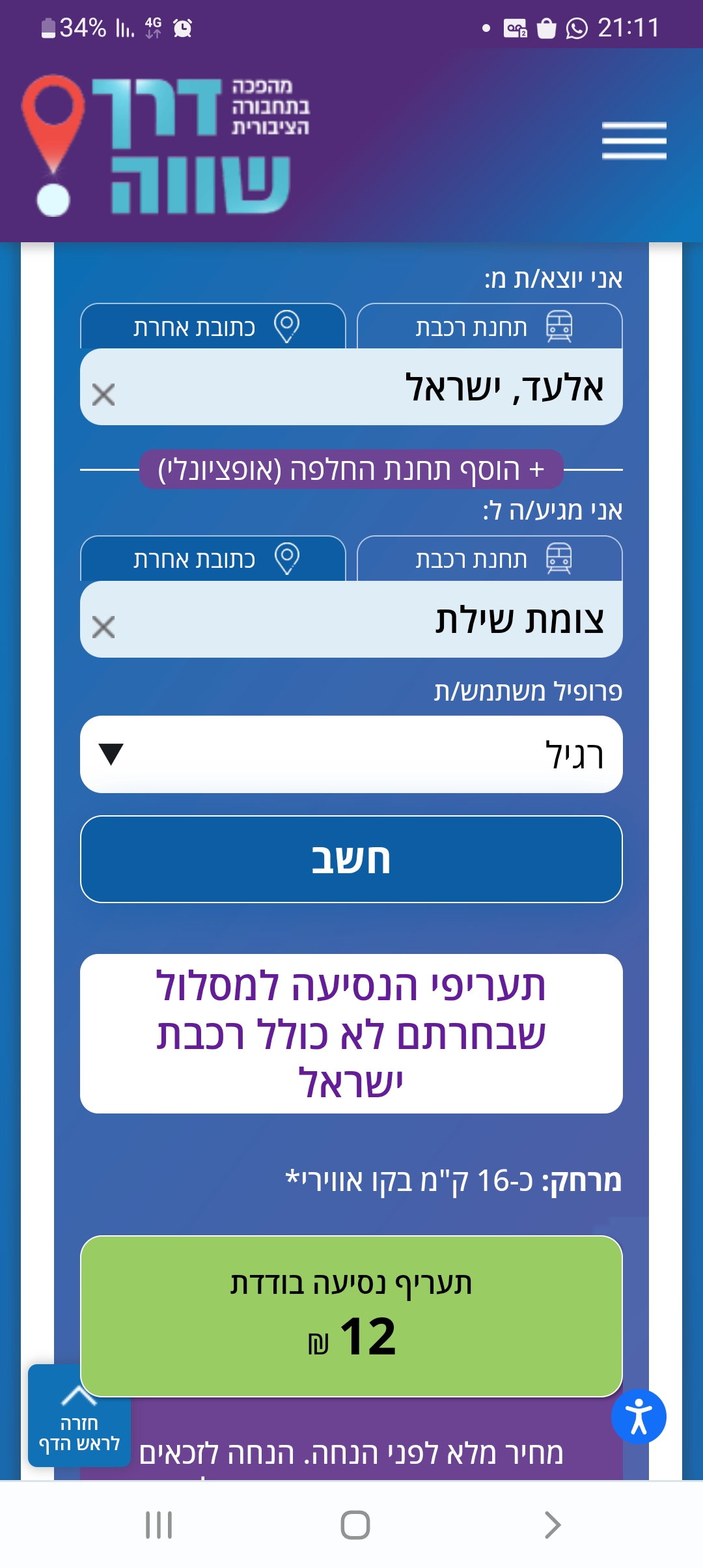The height and width of the screenshot is (1568, 703).
Task: Clear the destination field 'צומת שילת'
Action: coord(103,627)
